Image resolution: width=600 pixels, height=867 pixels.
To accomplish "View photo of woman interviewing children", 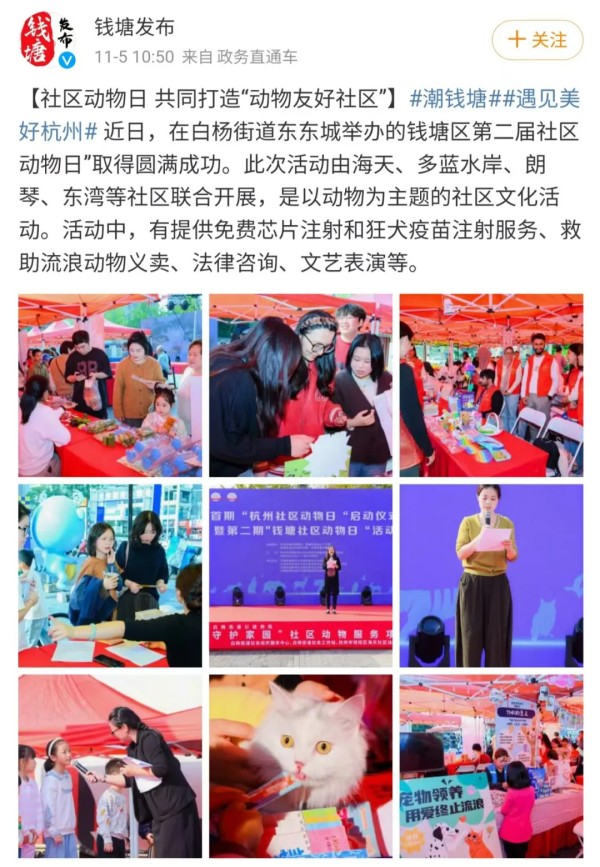I will 109,765.
